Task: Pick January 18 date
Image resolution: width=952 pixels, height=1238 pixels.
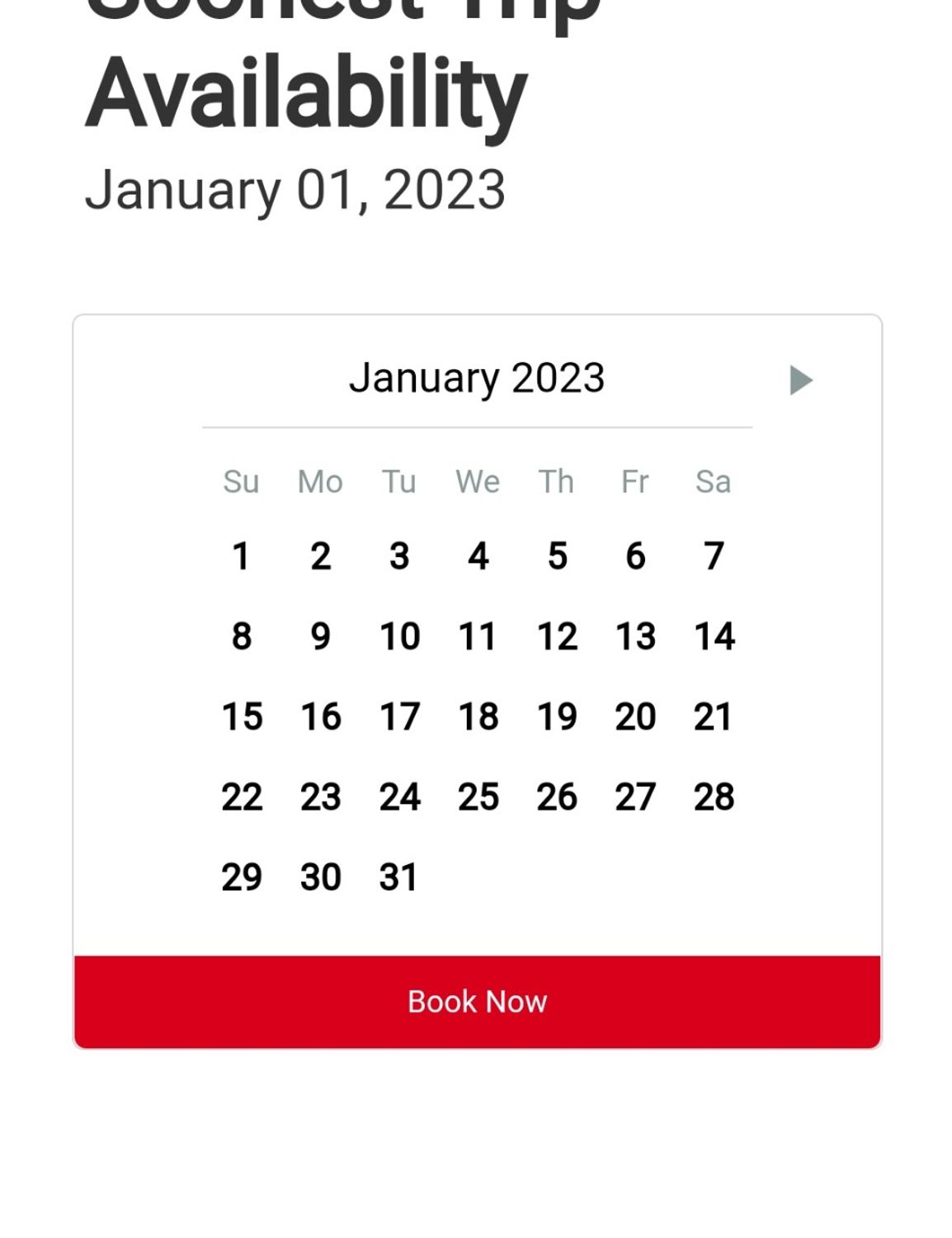Action: (478, 716)
